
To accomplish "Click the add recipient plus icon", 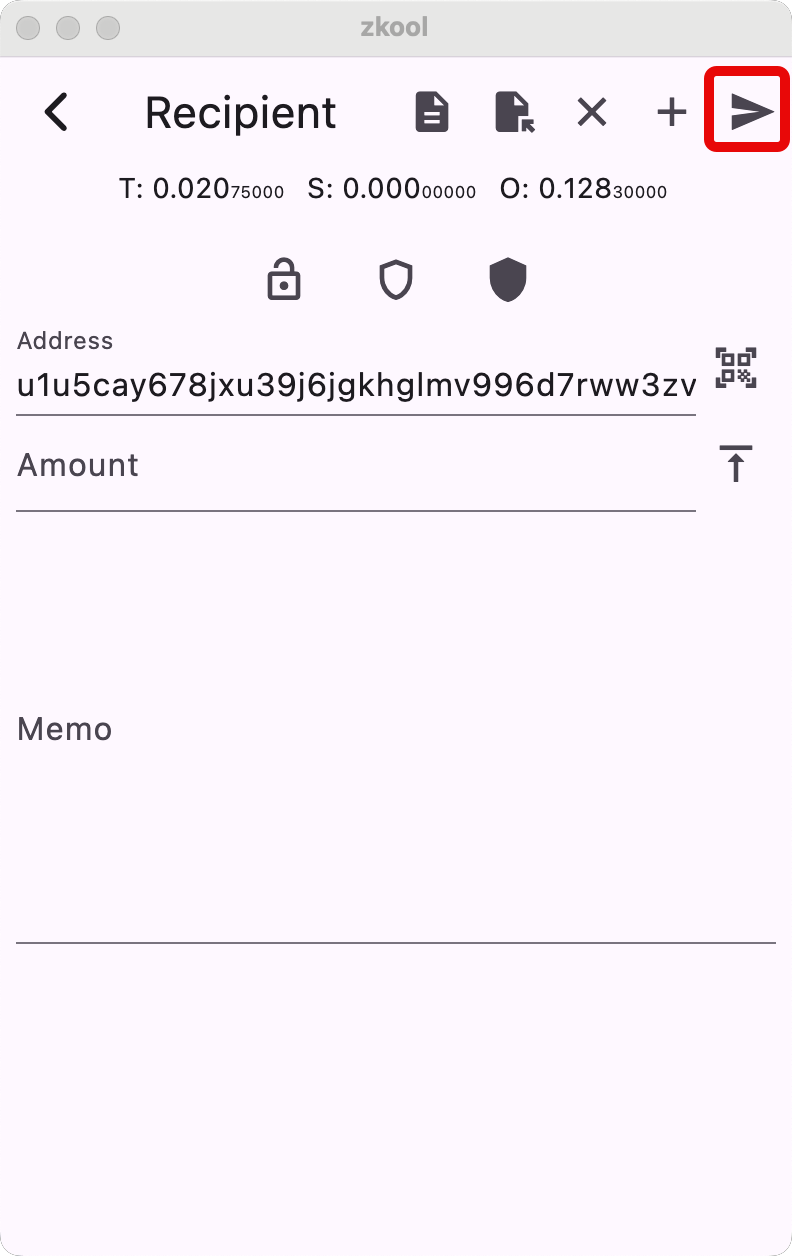I will point(670,112).
